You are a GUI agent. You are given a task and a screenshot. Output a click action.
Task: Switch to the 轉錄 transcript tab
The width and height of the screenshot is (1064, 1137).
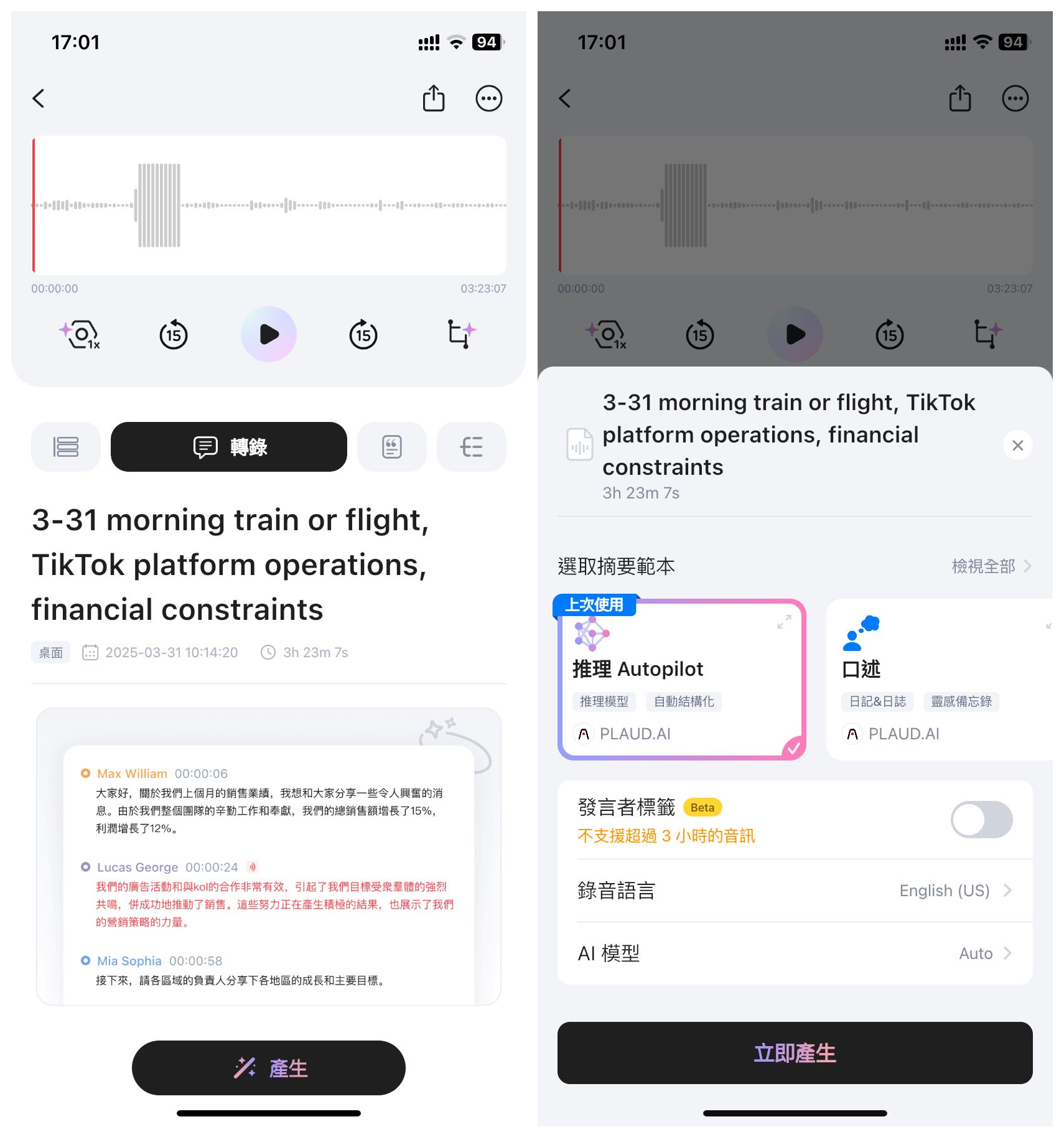click(228, 447)
